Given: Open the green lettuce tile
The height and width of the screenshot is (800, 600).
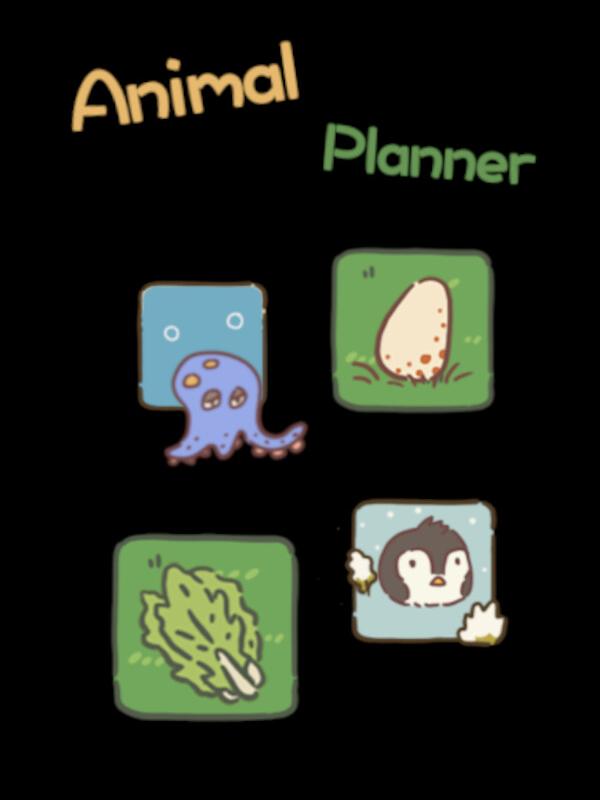Looking at the screenshot, I should click(x=205, y=627).
